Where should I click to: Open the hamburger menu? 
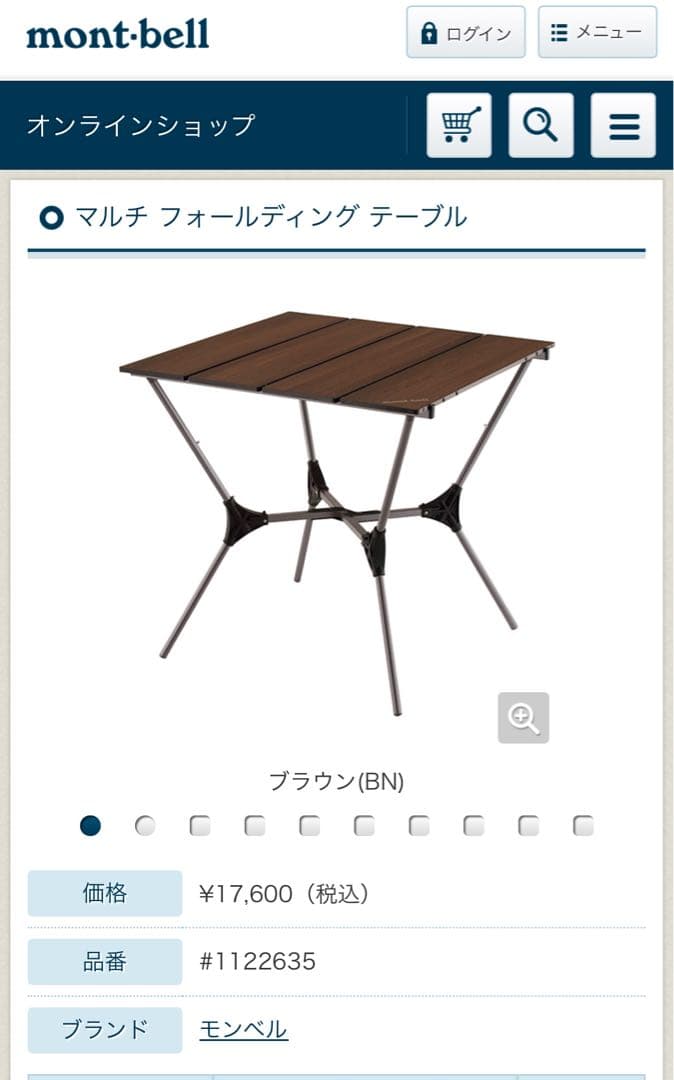[623, 126]
